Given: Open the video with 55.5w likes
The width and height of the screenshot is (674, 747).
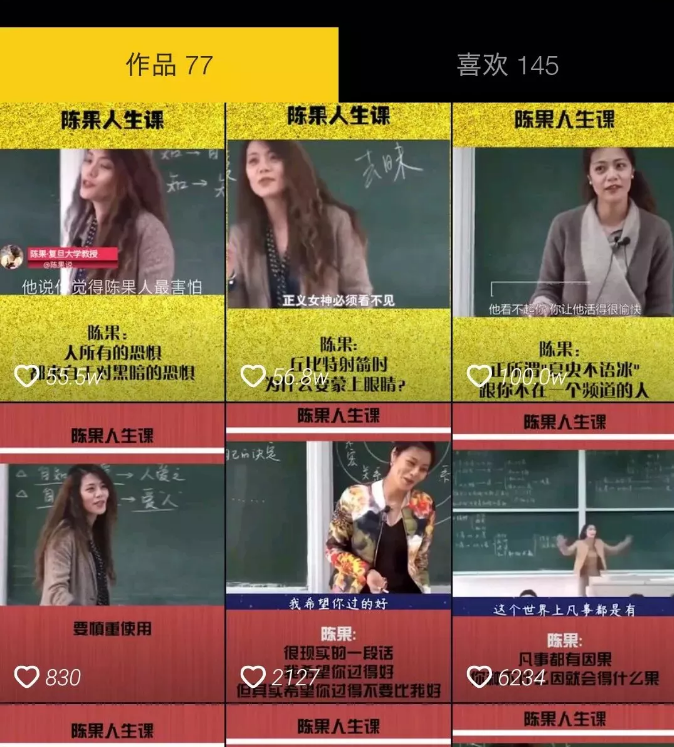Looking at the screenshot, I should [x=112, y=250].
